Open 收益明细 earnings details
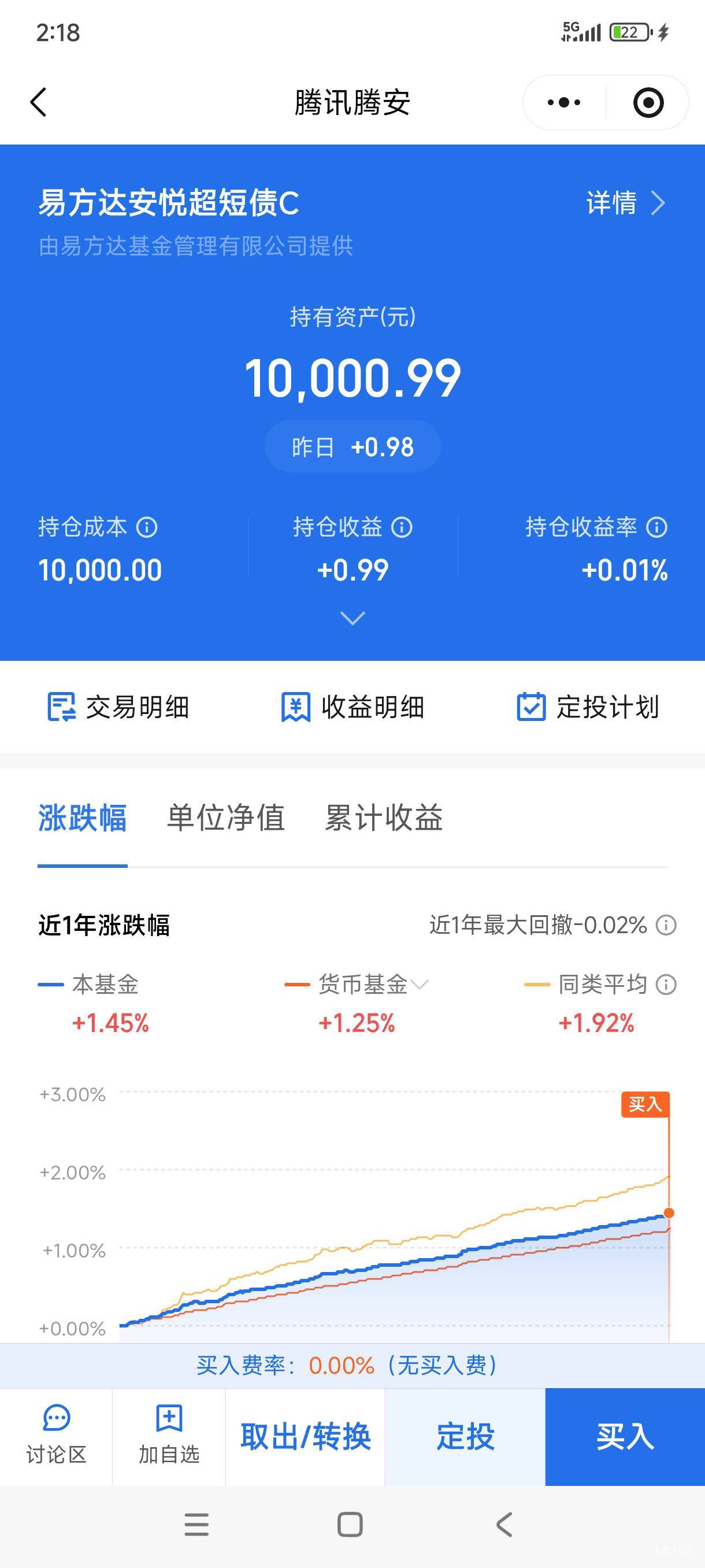 click(353, 707)
